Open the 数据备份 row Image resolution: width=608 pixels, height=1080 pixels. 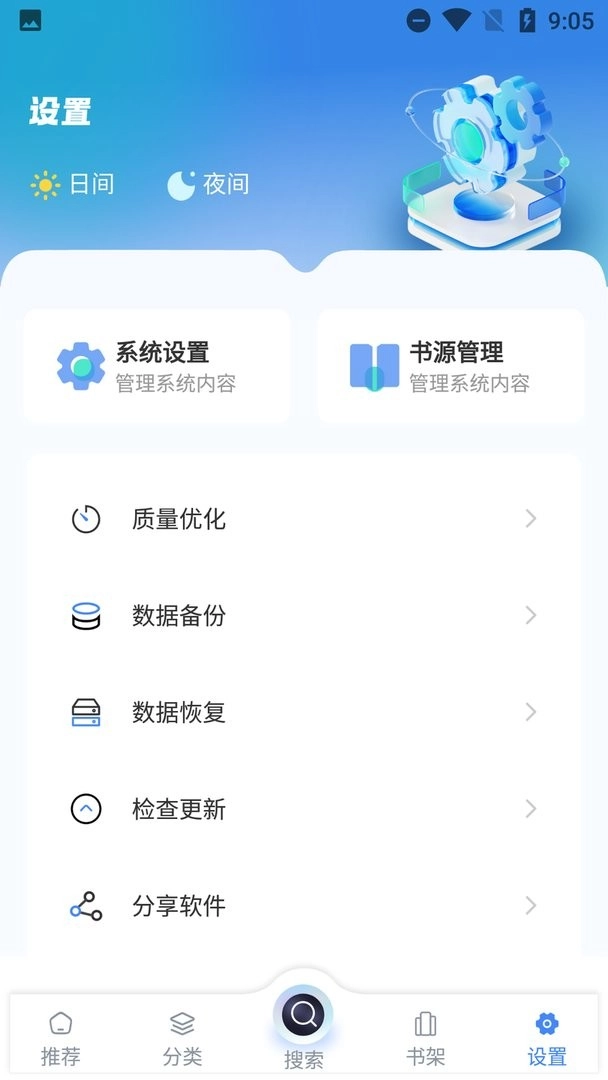(303, 616)
